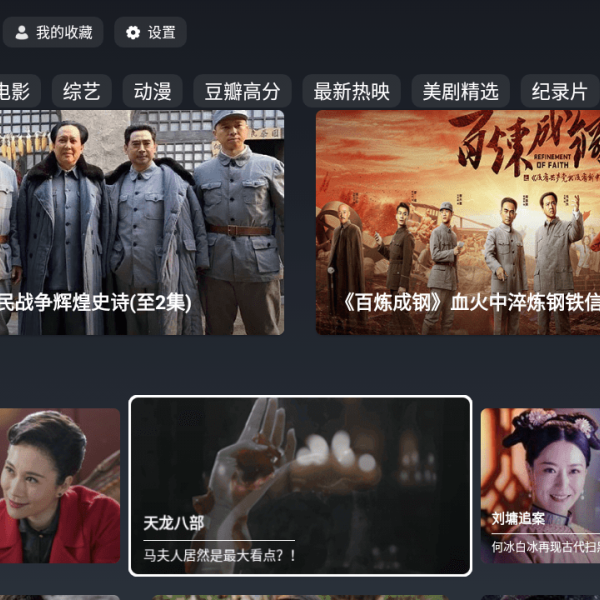Viewport: 600px width, 600px height.
Task: Open the 战争辉煌史诗 banner
Action: pos(140,222)
